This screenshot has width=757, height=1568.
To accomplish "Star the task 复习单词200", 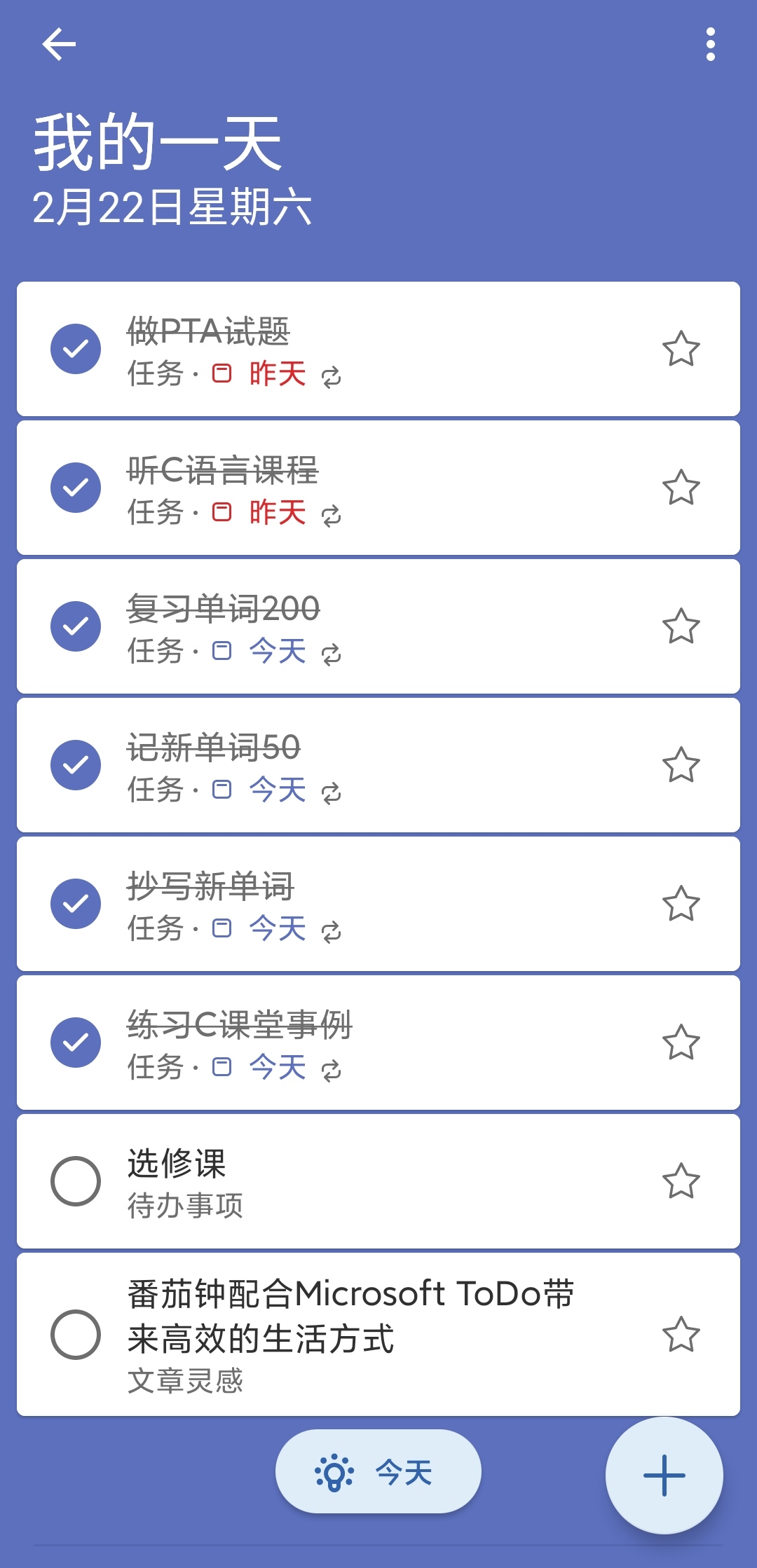I will (681, 626).
